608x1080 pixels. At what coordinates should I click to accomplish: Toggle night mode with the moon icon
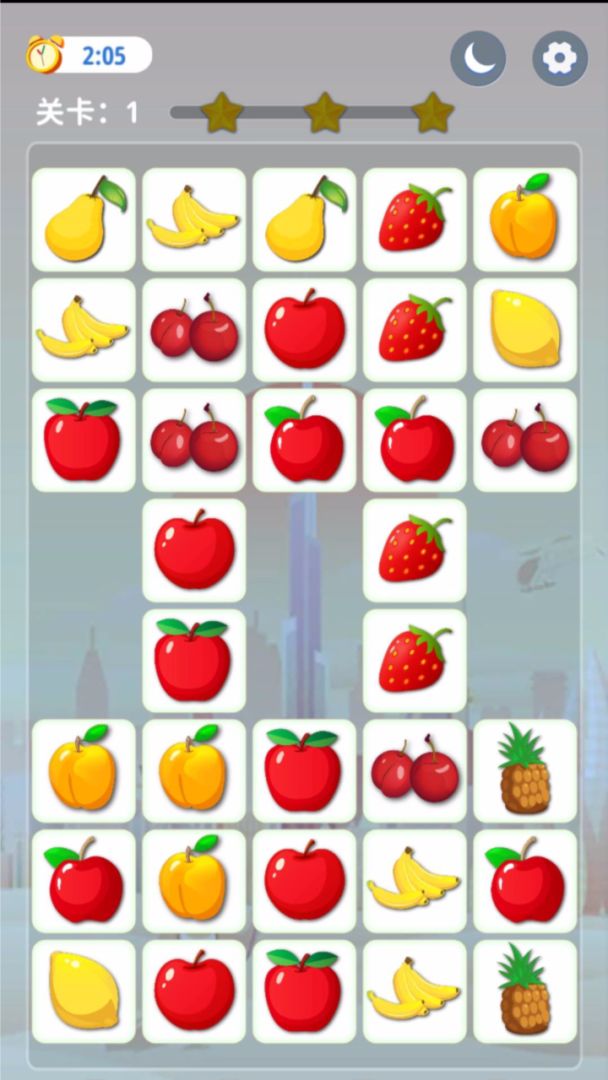478,58
